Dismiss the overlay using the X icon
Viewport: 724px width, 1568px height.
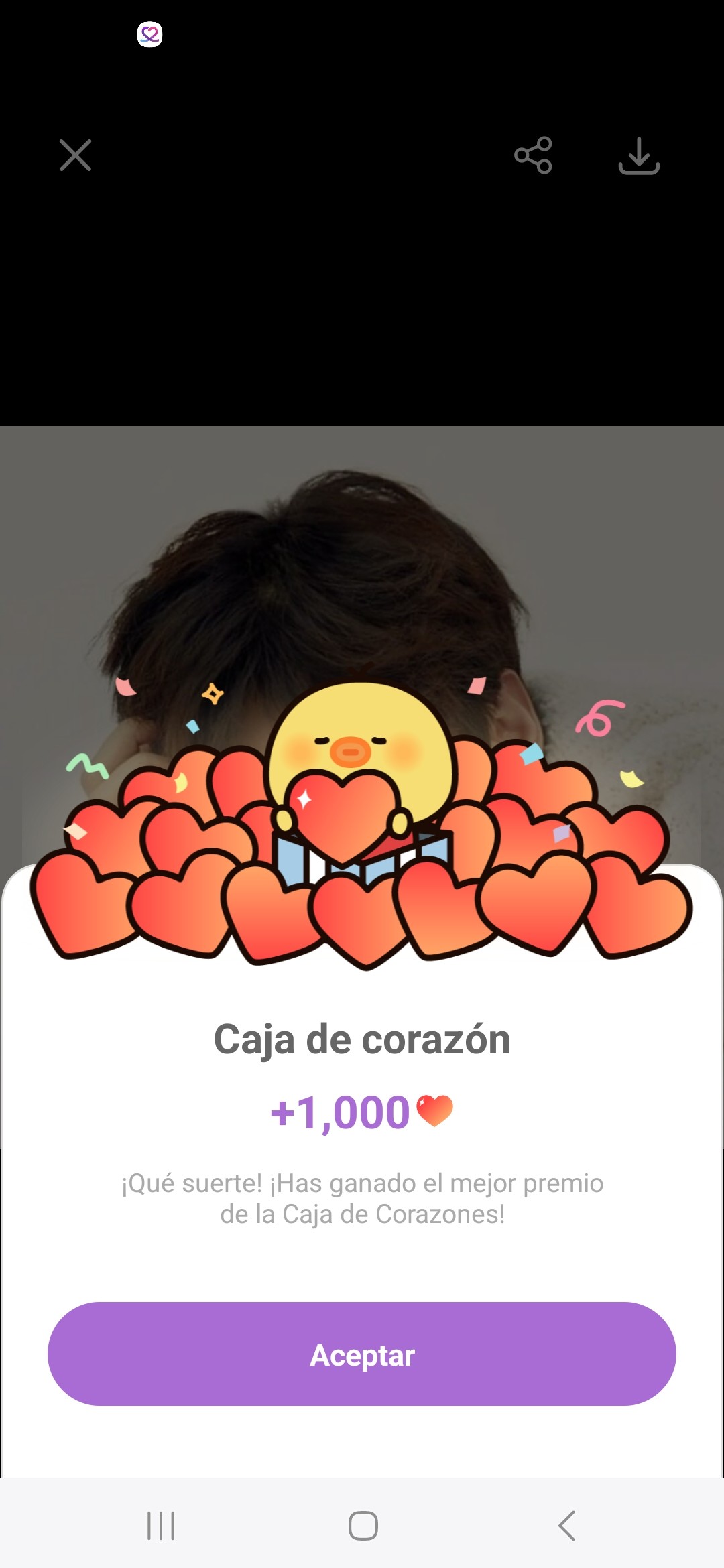(x=75, y=155)
